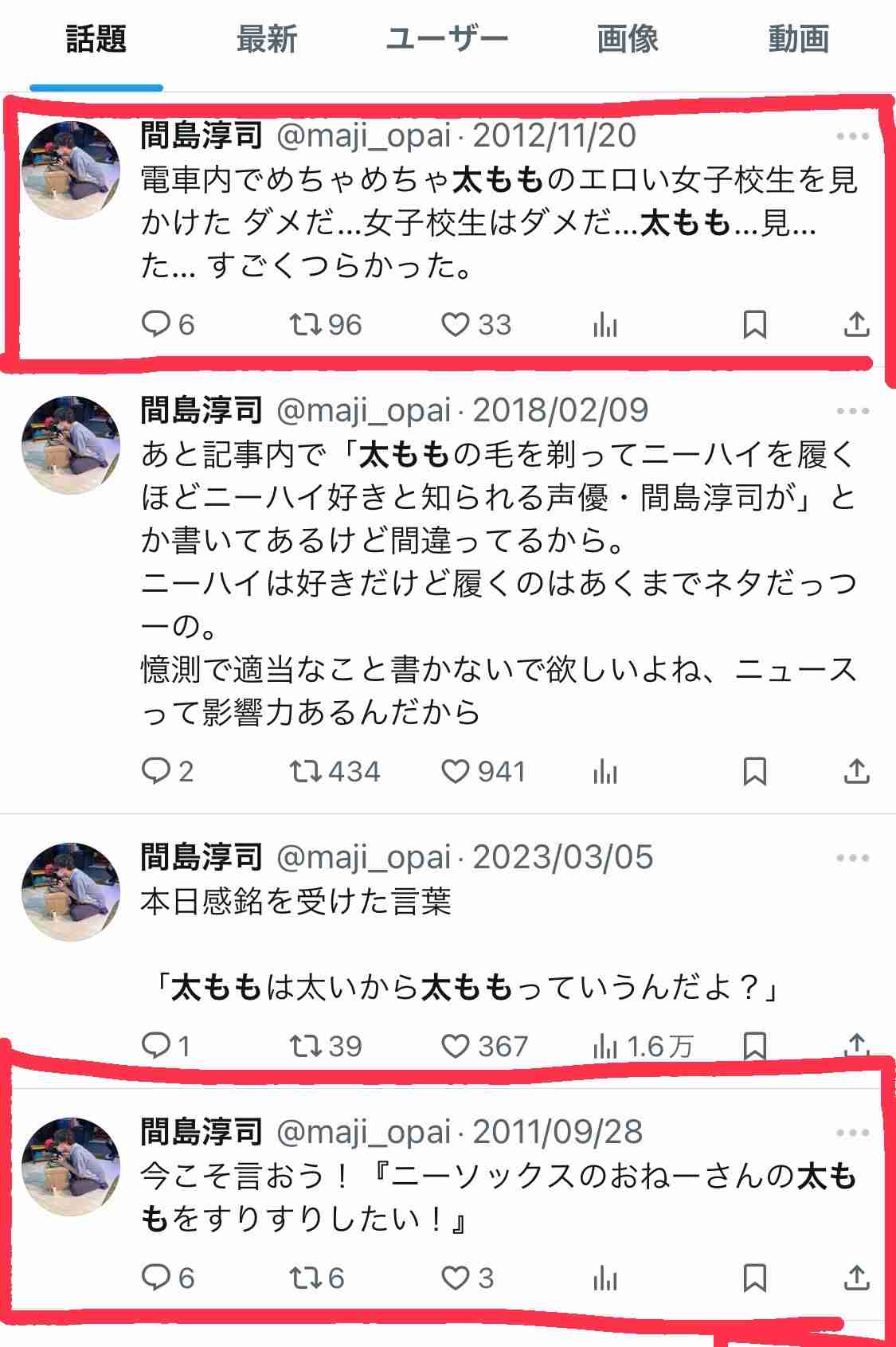Share the 2018/02/09 post

click(856, 771)
